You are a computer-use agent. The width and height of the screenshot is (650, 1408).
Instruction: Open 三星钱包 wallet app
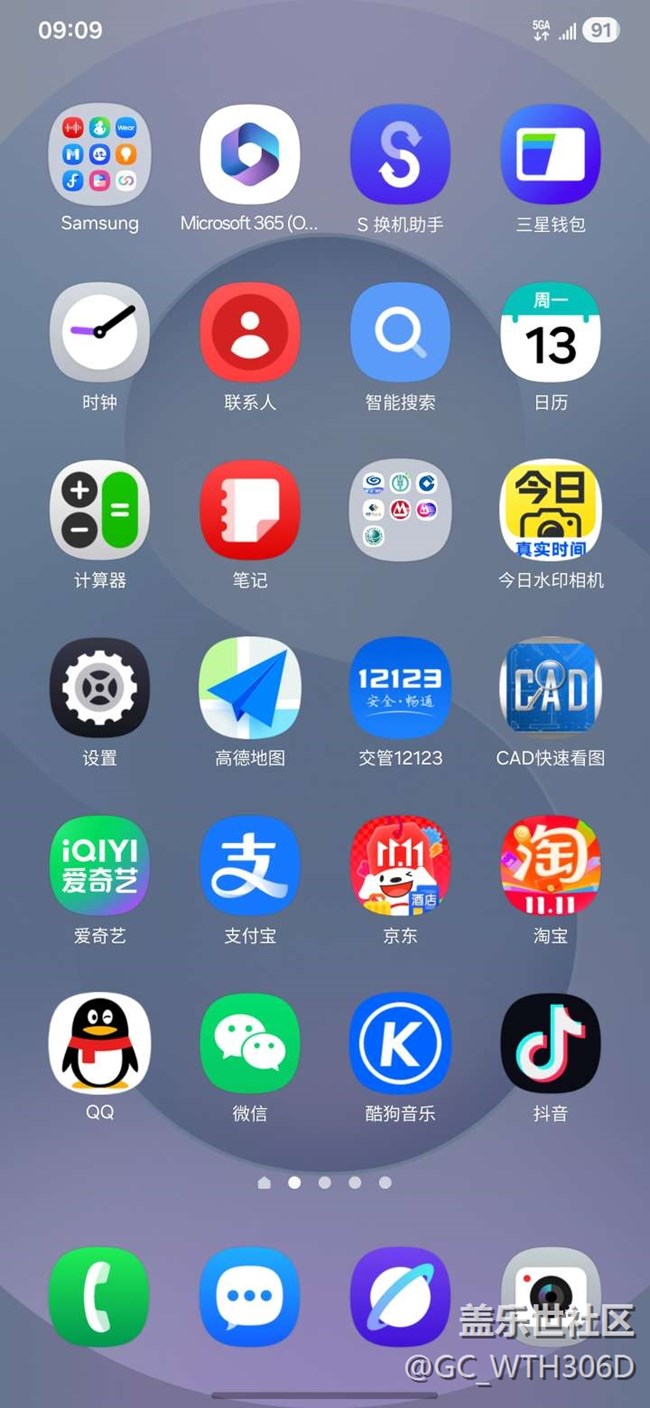[550, 154]
